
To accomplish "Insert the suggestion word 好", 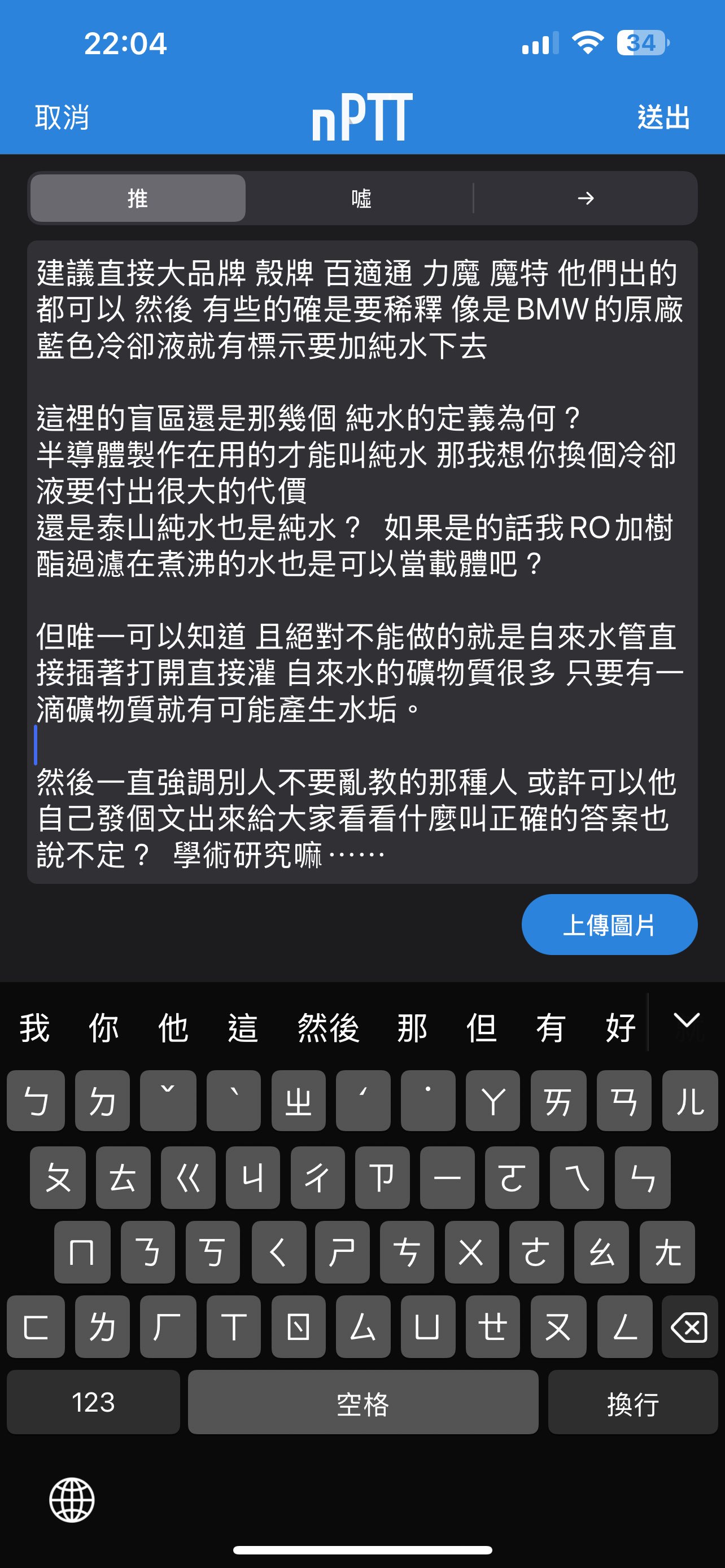I will [621, 1028].
